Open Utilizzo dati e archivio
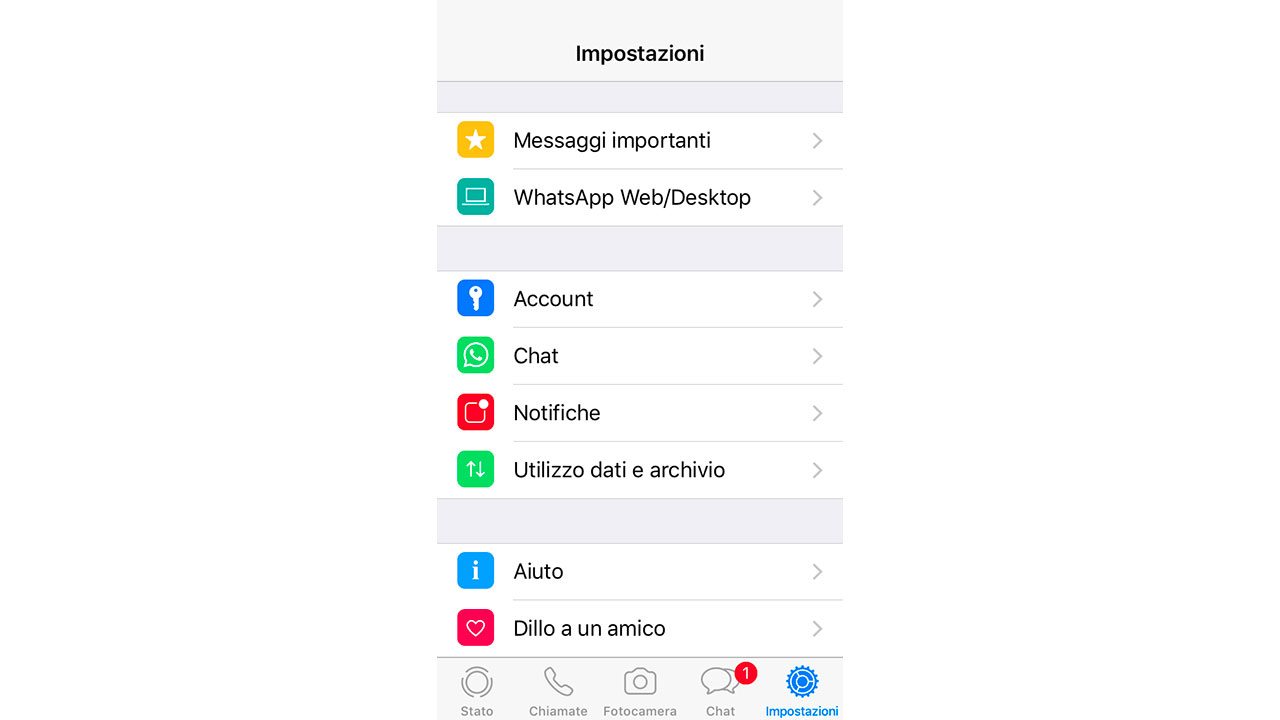The height and width of the screenshot is (720, 1280). coord(640,470)
